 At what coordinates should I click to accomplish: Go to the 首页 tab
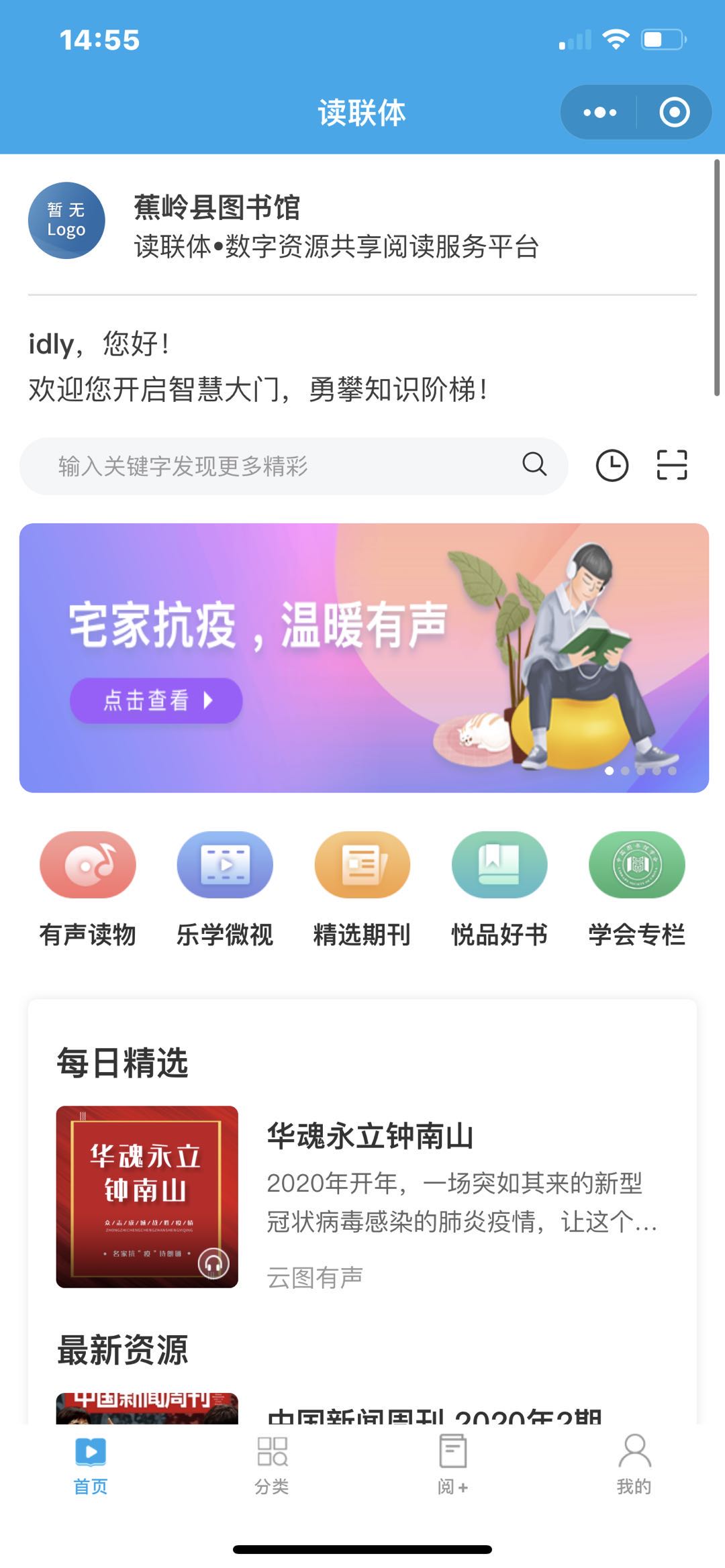pyautogui.click(x=91, y=1463)
